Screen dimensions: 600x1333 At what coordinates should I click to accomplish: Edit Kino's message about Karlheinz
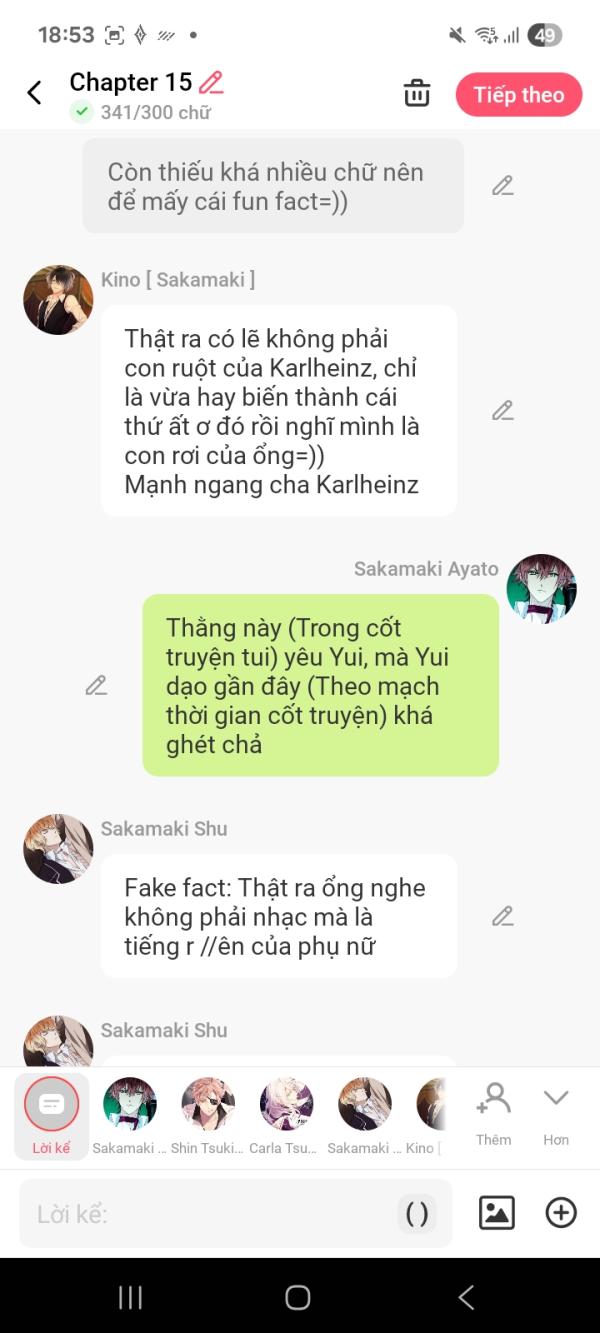(502, 411)
